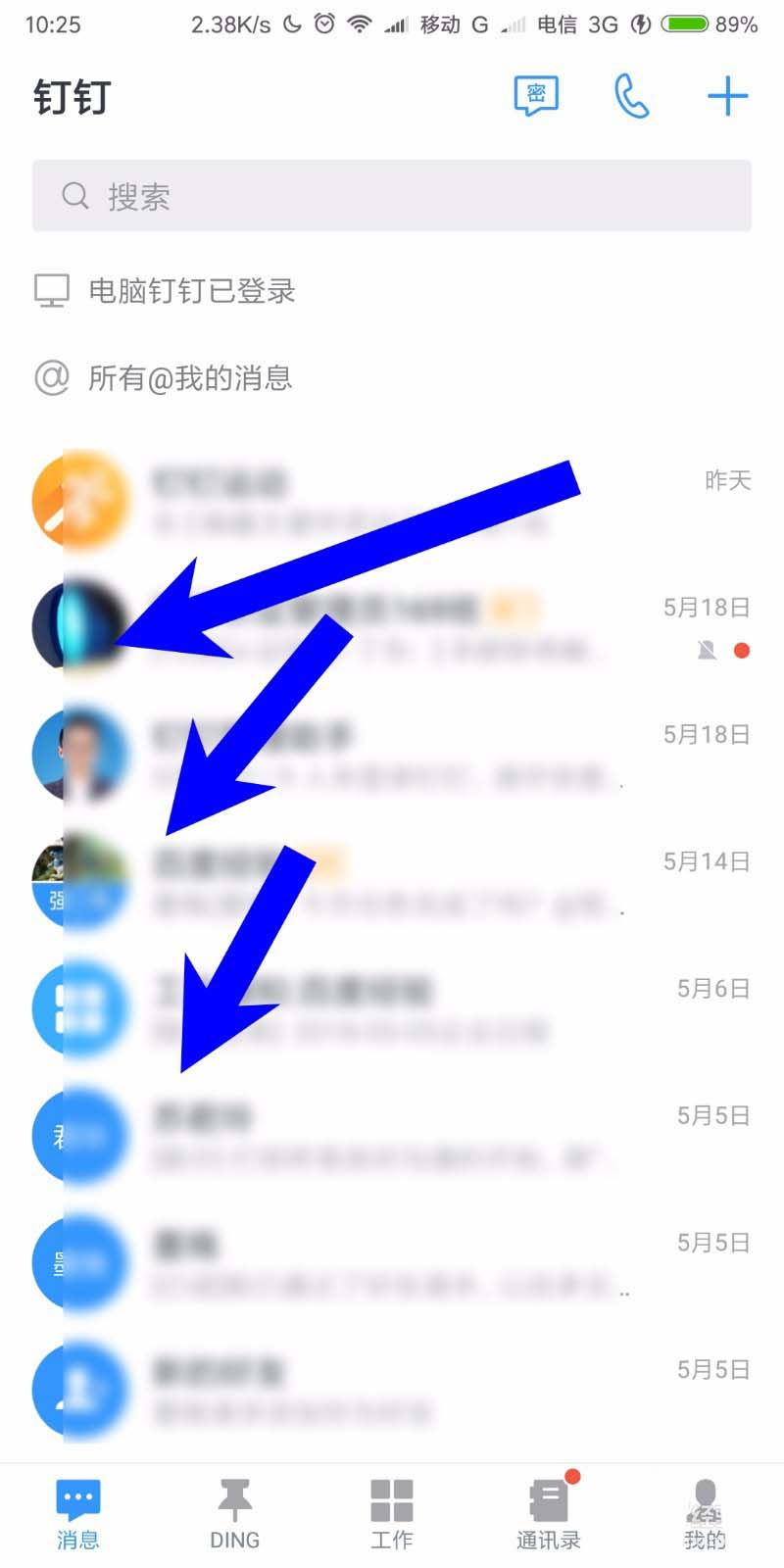The image size is (784, 1568).
Task: Switch to the 消息 tab
Action: pyautogui.click(x=78, y=1514)
